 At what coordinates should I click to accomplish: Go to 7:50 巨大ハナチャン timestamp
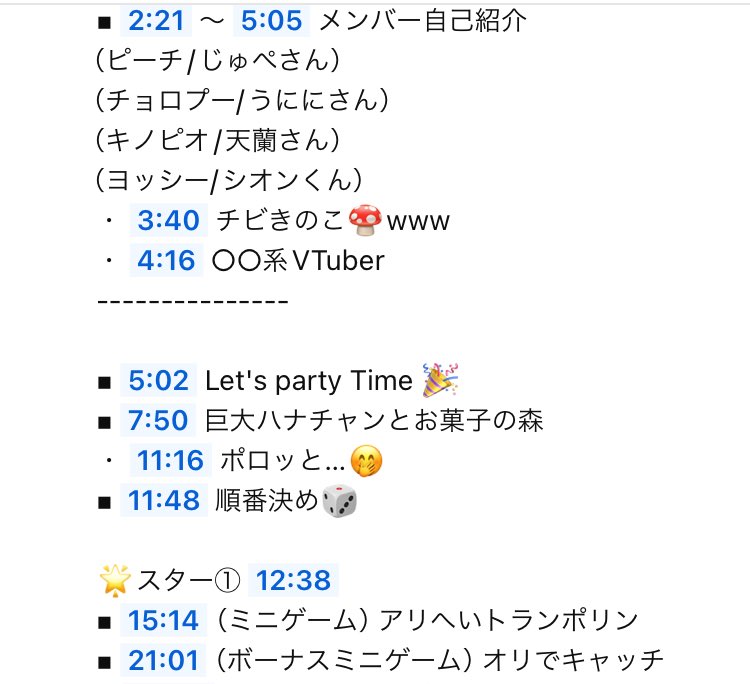(x=158, y=421)
